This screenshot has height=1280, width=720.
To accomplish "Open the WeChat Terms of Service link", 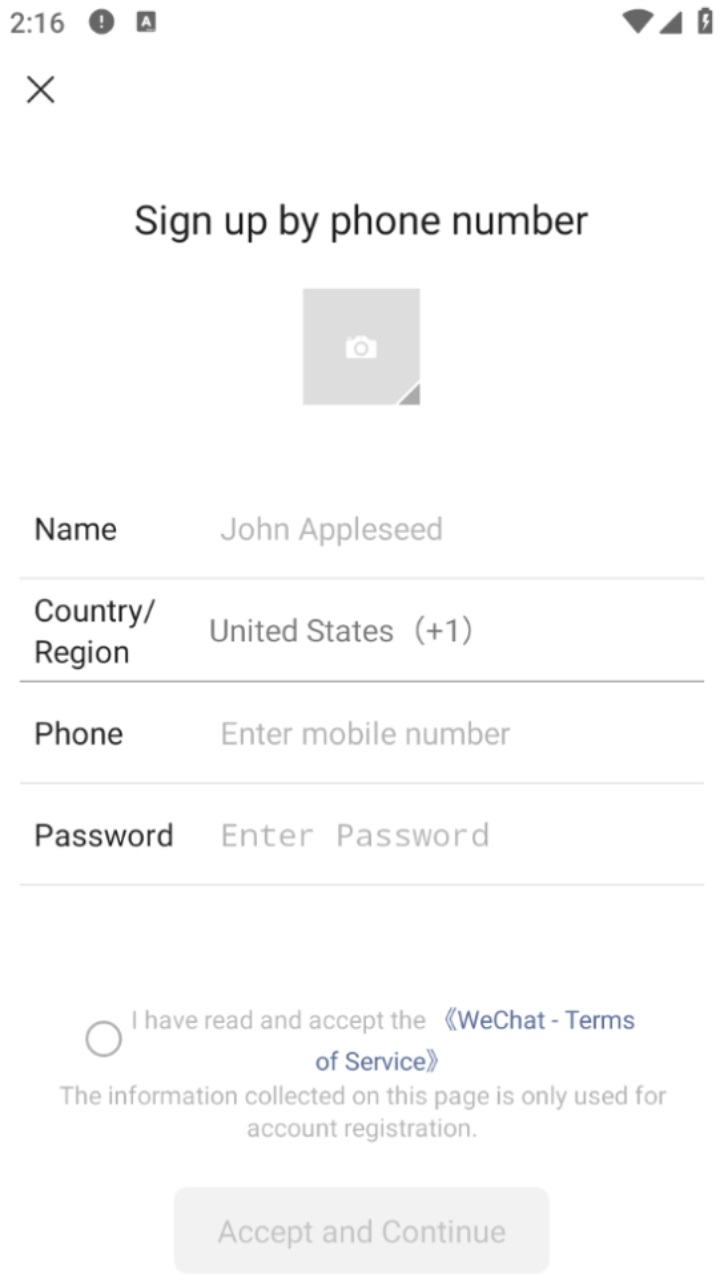I will tap(540, 1021).
